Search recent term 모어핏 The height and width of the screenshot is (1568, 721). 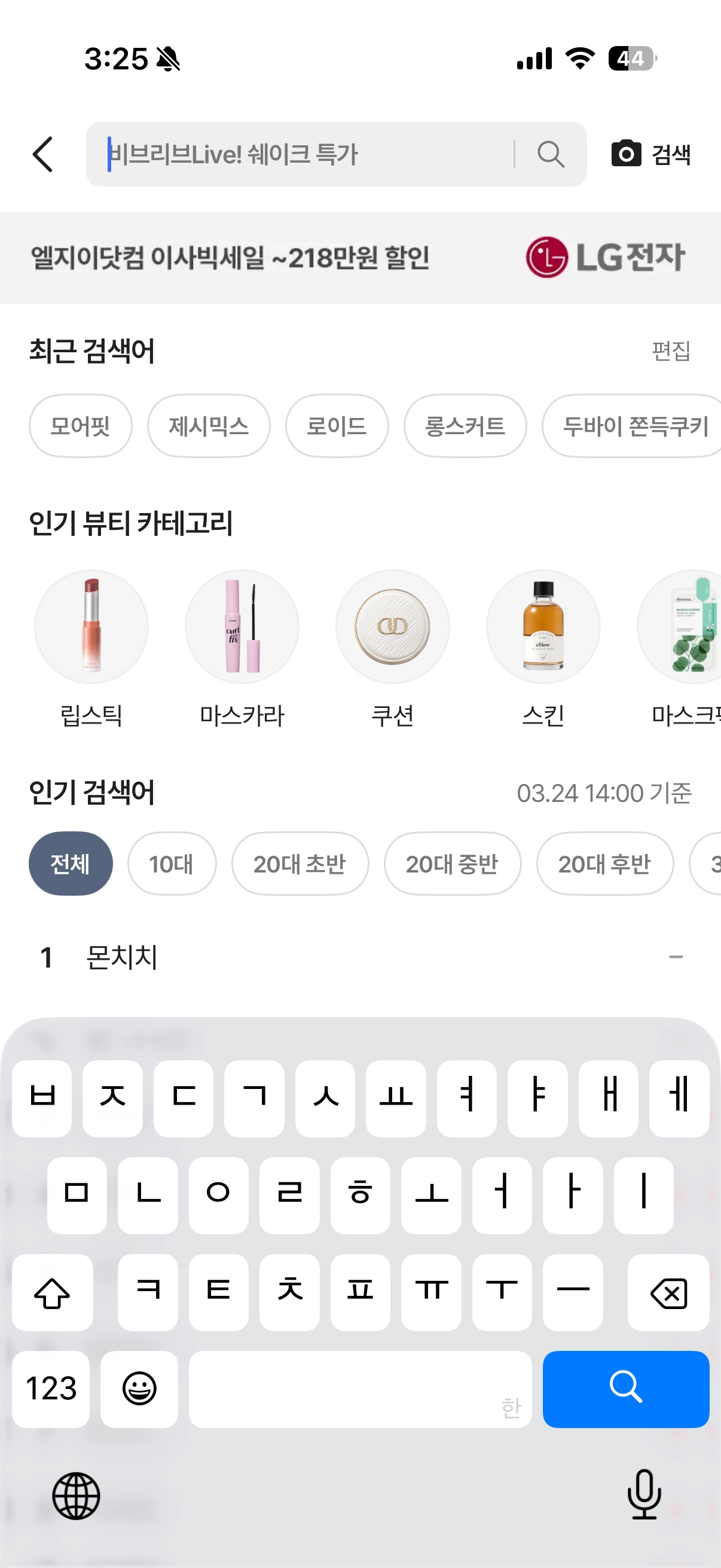point(80,426)
